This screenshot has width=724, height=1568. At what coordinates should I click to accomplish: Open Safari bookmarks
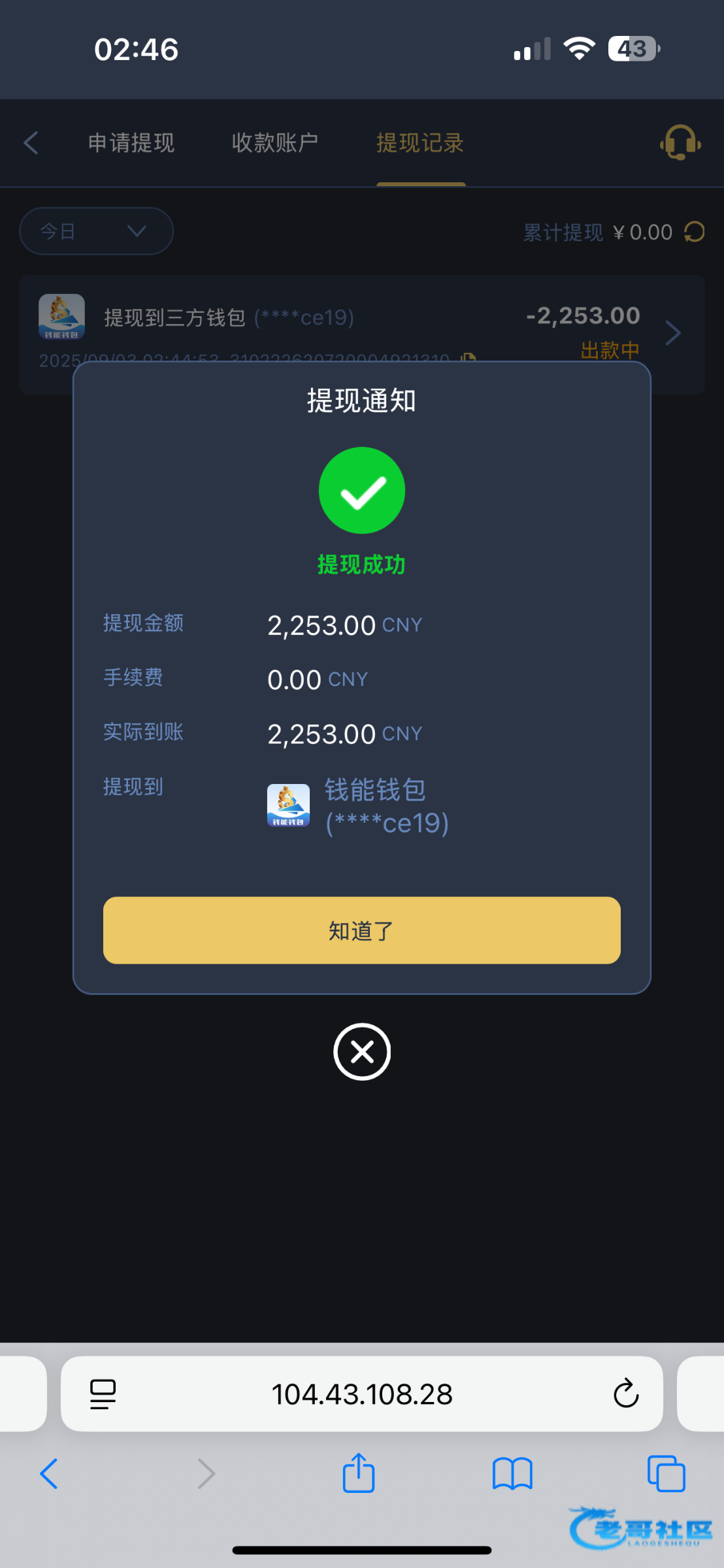(x=512, y=1474)
